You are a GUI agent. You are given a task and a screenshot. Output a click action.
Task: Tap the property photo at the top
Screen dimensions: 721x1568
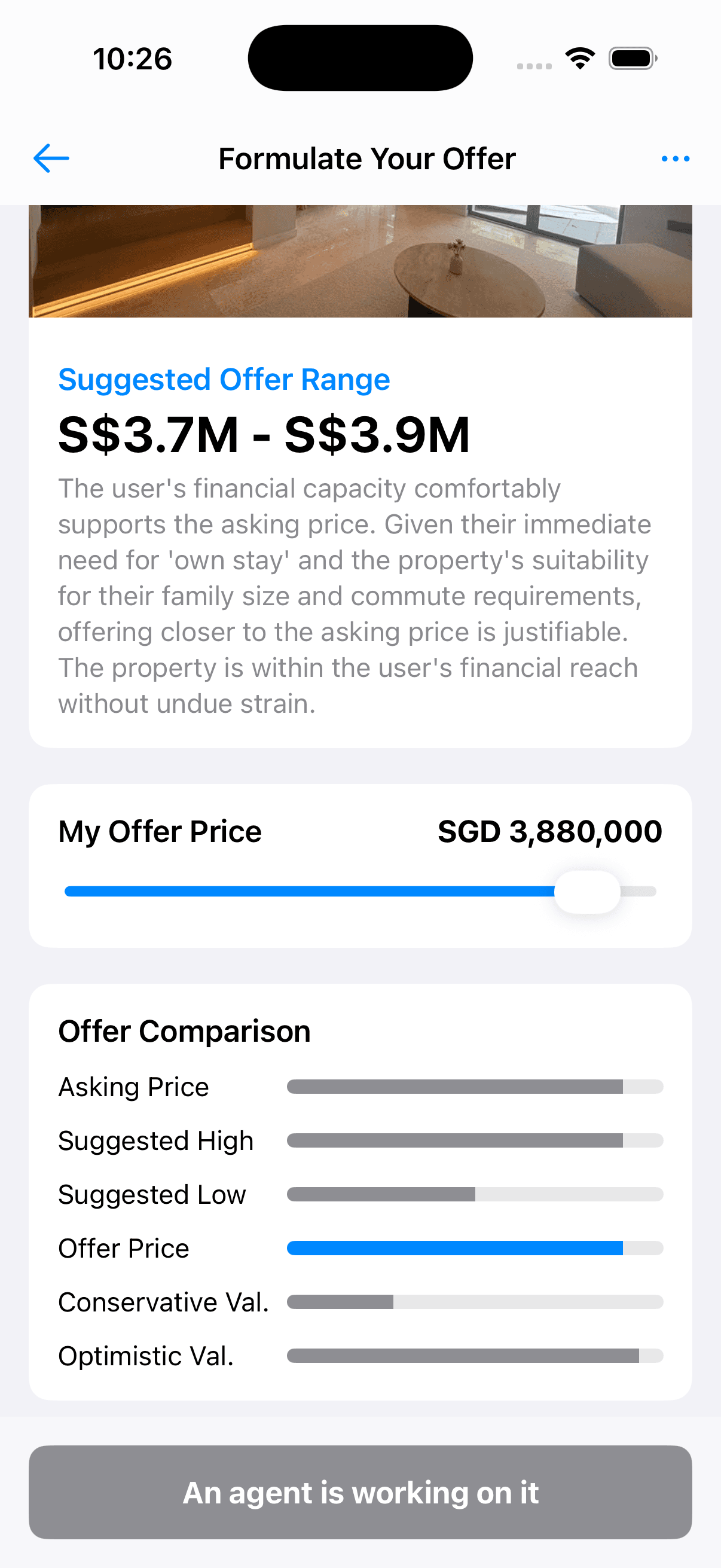360,261
